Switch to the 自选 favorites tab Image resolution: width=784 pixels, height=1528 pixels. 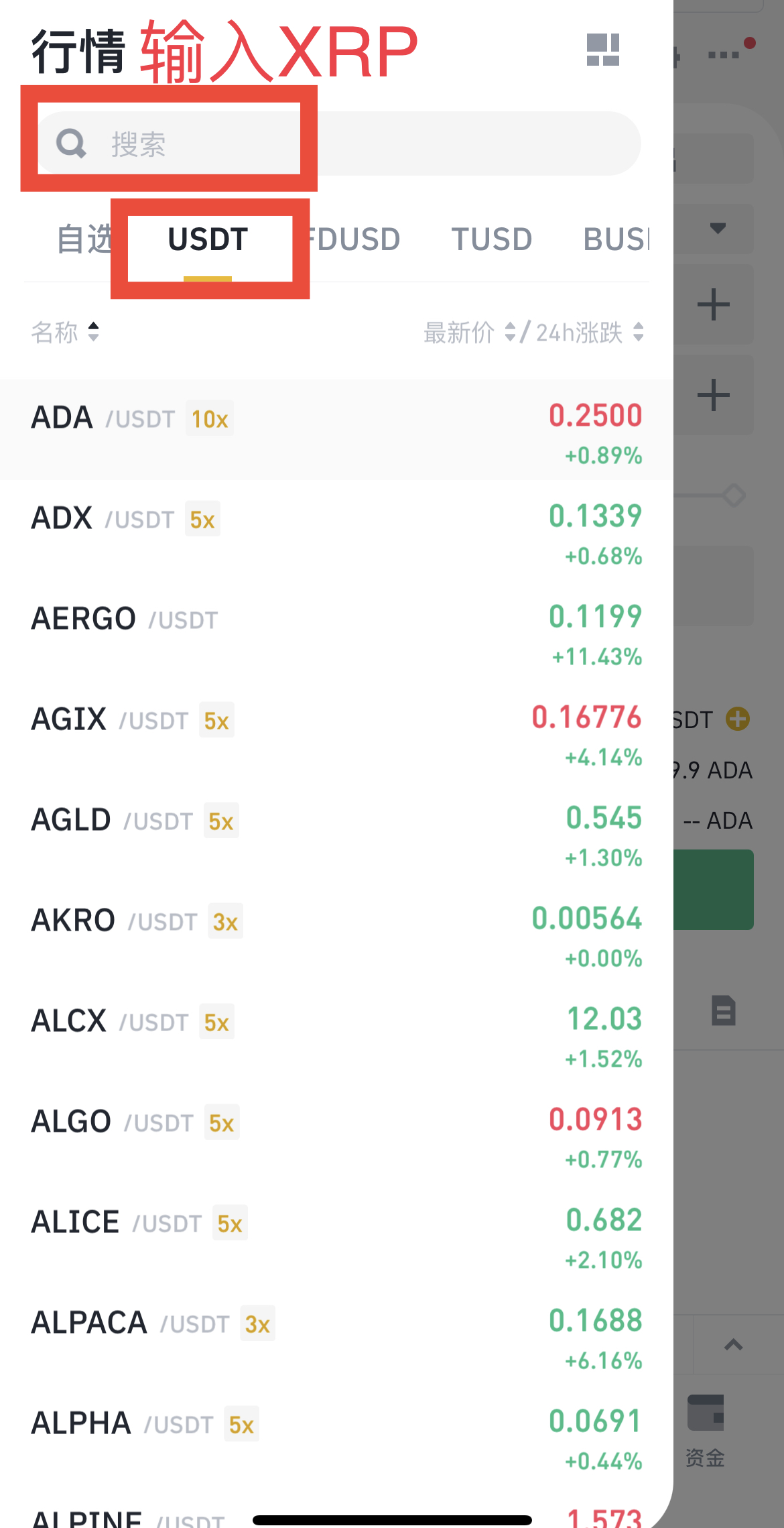point(83,239)
